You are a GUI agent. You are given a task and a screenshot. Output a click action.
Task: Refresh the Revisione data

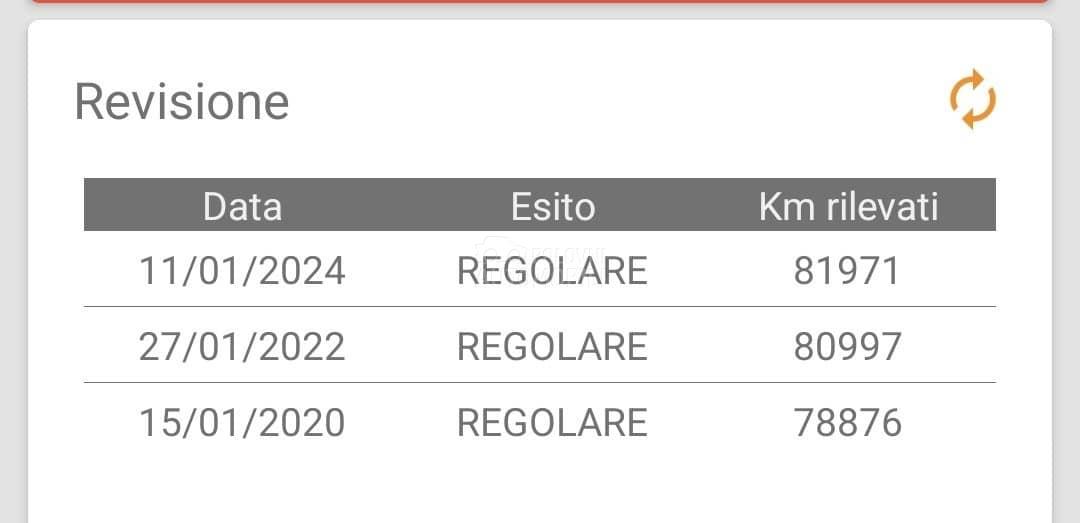tap(972, 100)
